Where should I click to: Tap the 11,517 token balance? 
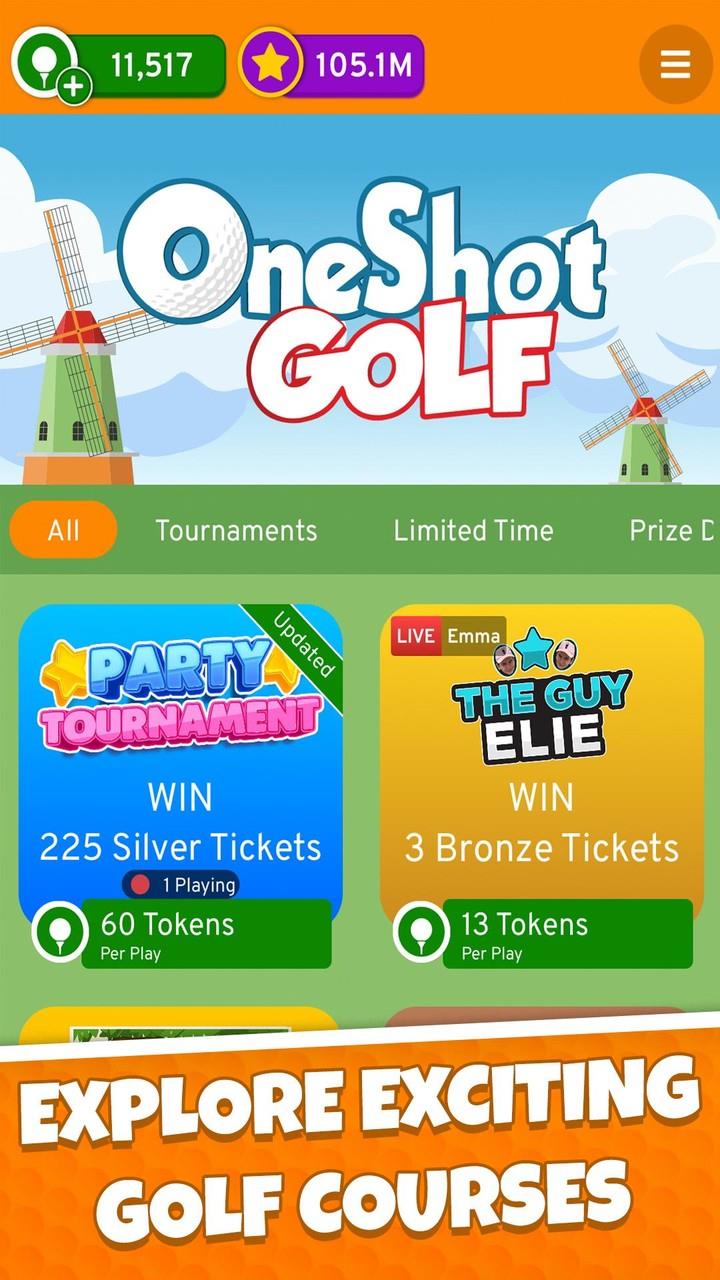[x=150, y=65]
